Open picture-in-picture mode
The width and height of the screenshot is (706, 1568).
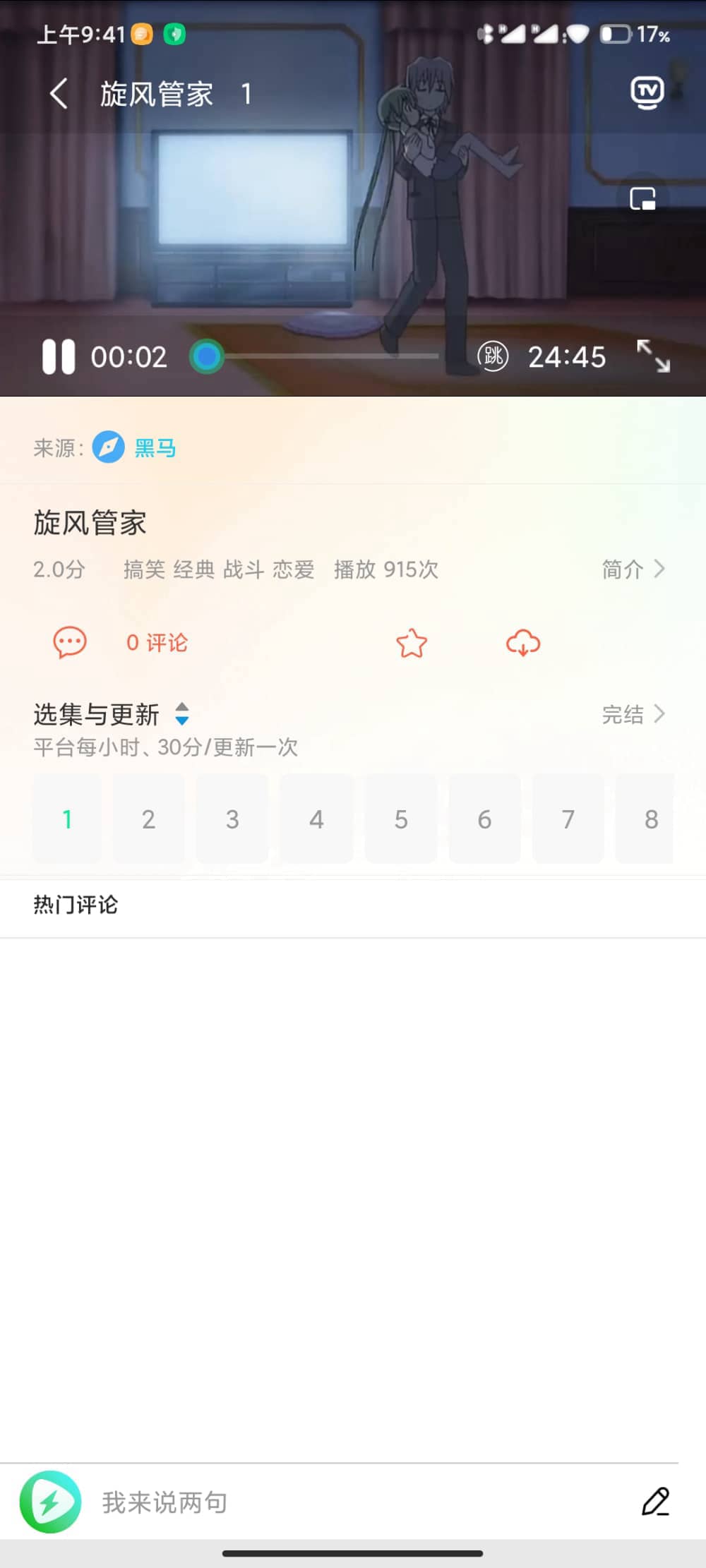click(644, 198)
